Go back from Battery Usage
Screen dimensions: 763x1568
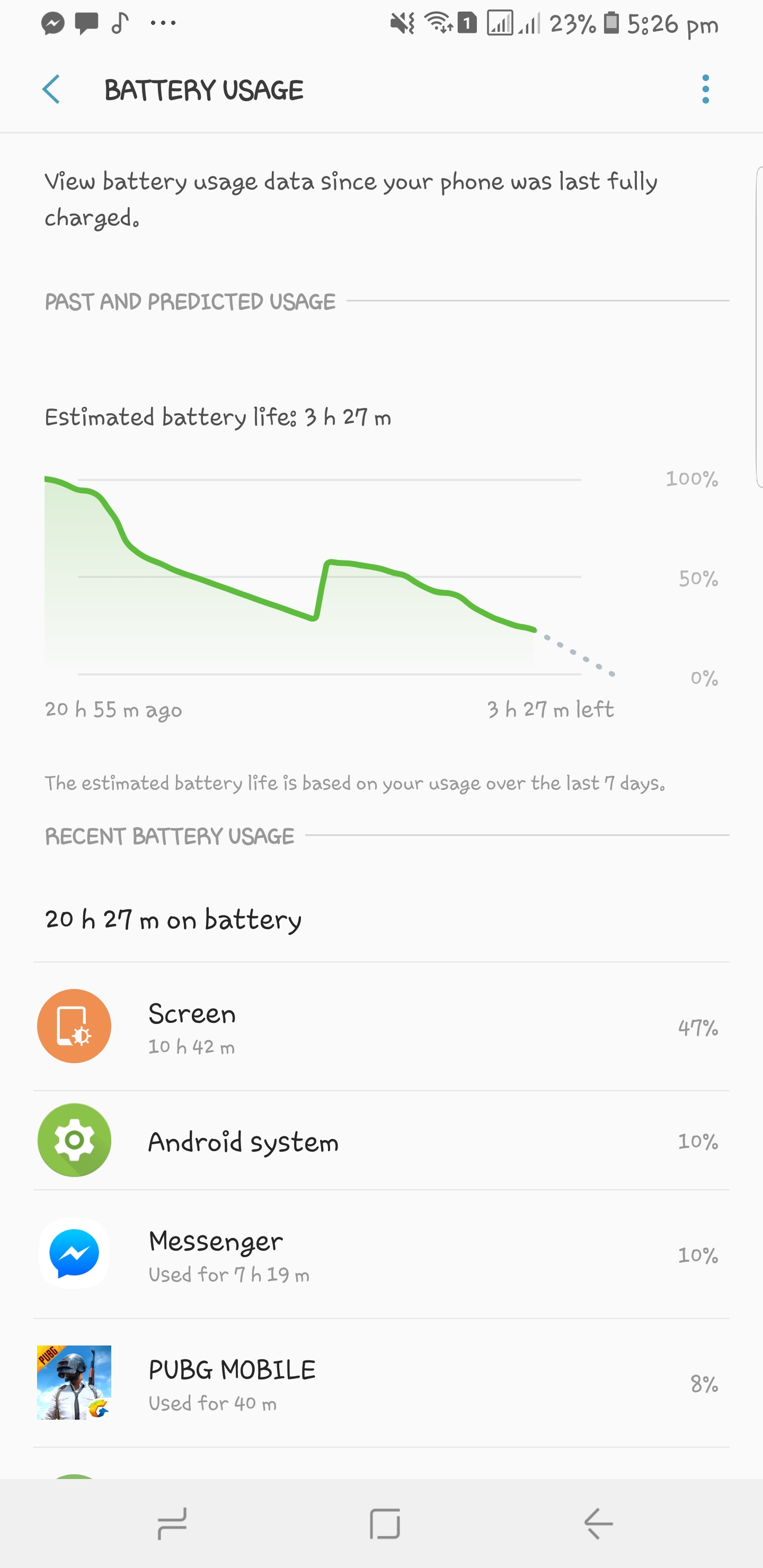click(51, 90)
